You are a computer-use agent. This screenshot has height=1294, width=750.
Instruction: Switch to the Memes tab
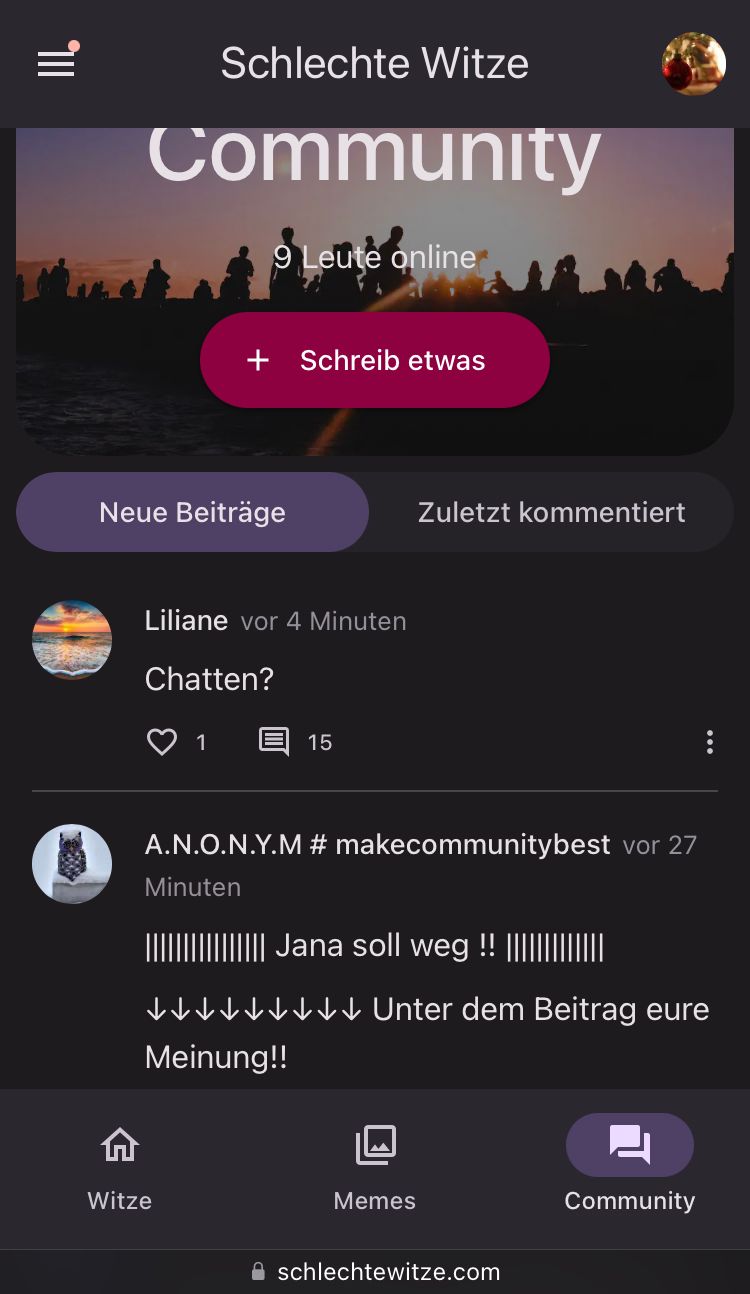(x=375, y=1168)
